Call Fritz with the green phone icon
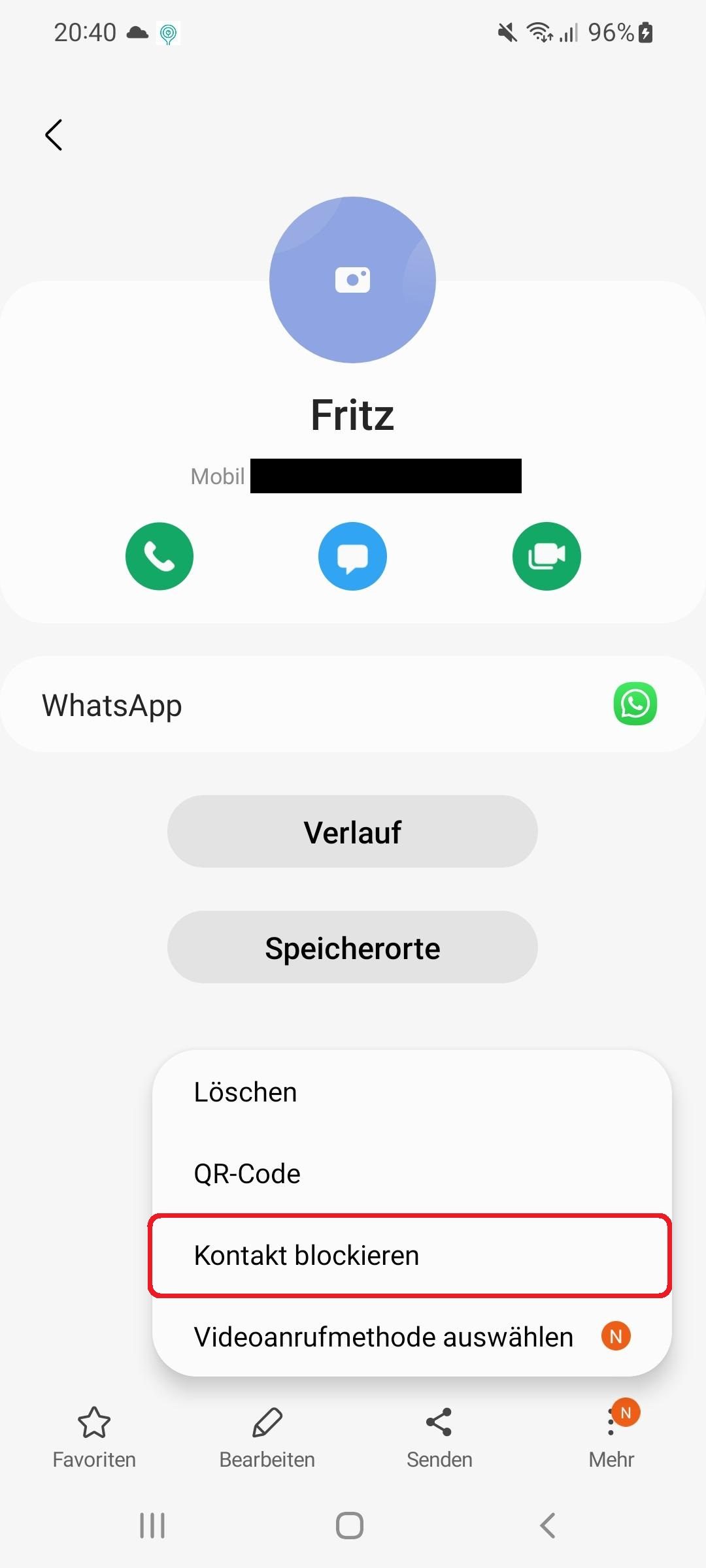The height and width of the screenshot is (1568, 706). [160, 556]
